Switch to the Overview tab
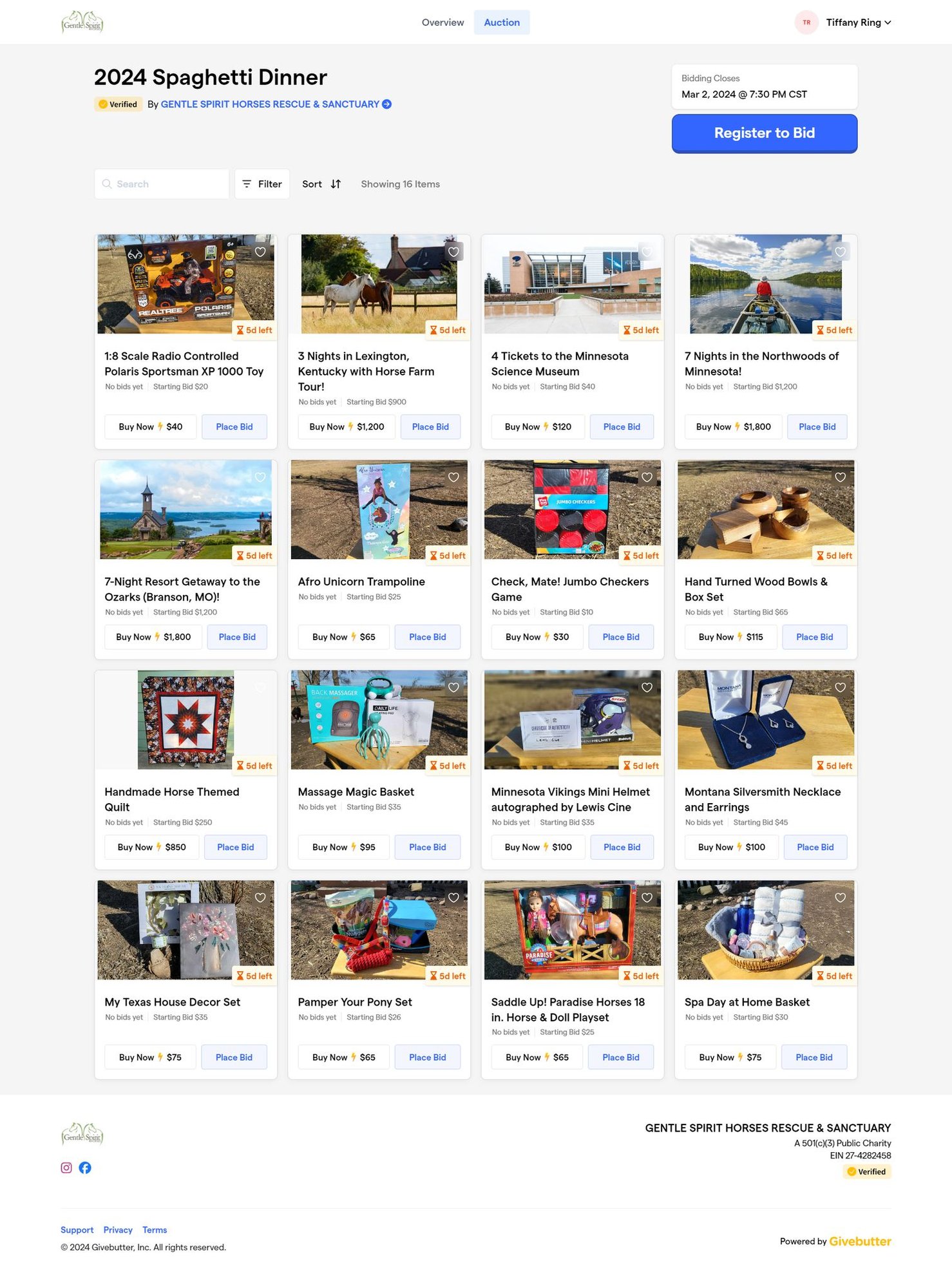The width and height of the screenshot is (952, 1288). 443,23
